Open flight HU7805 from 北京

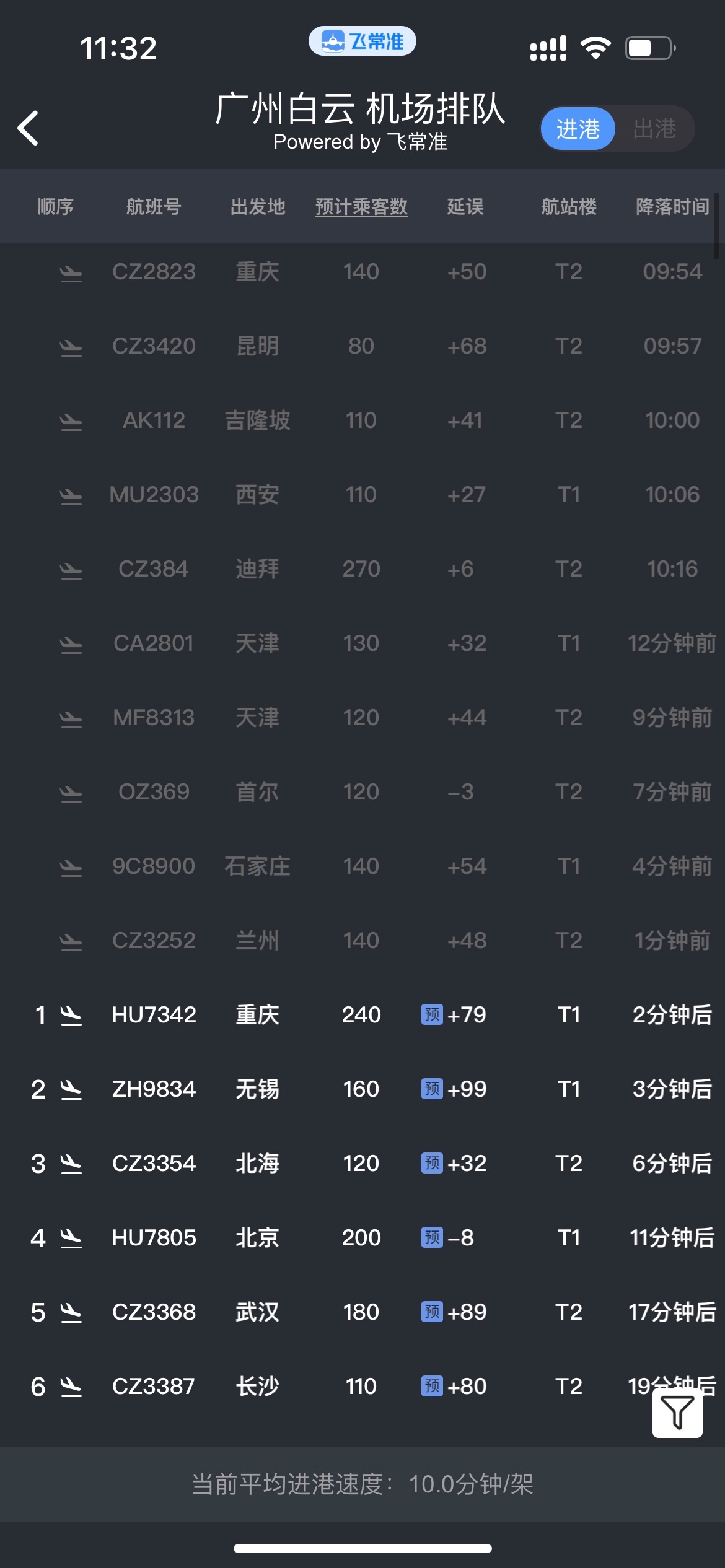154,1238
